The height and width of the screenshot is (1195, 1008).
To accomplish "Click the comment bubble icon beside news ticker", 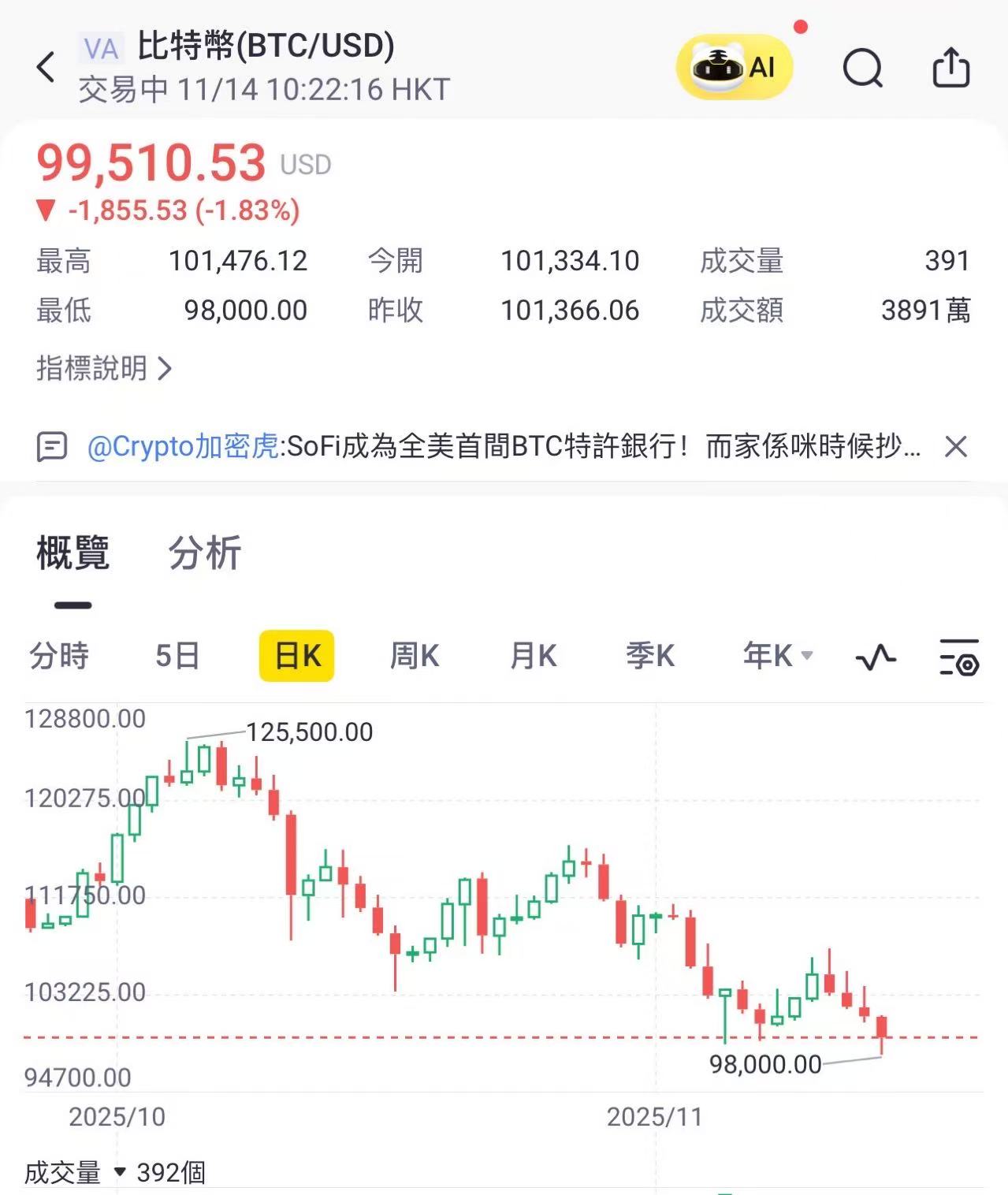I will (53, 446).
